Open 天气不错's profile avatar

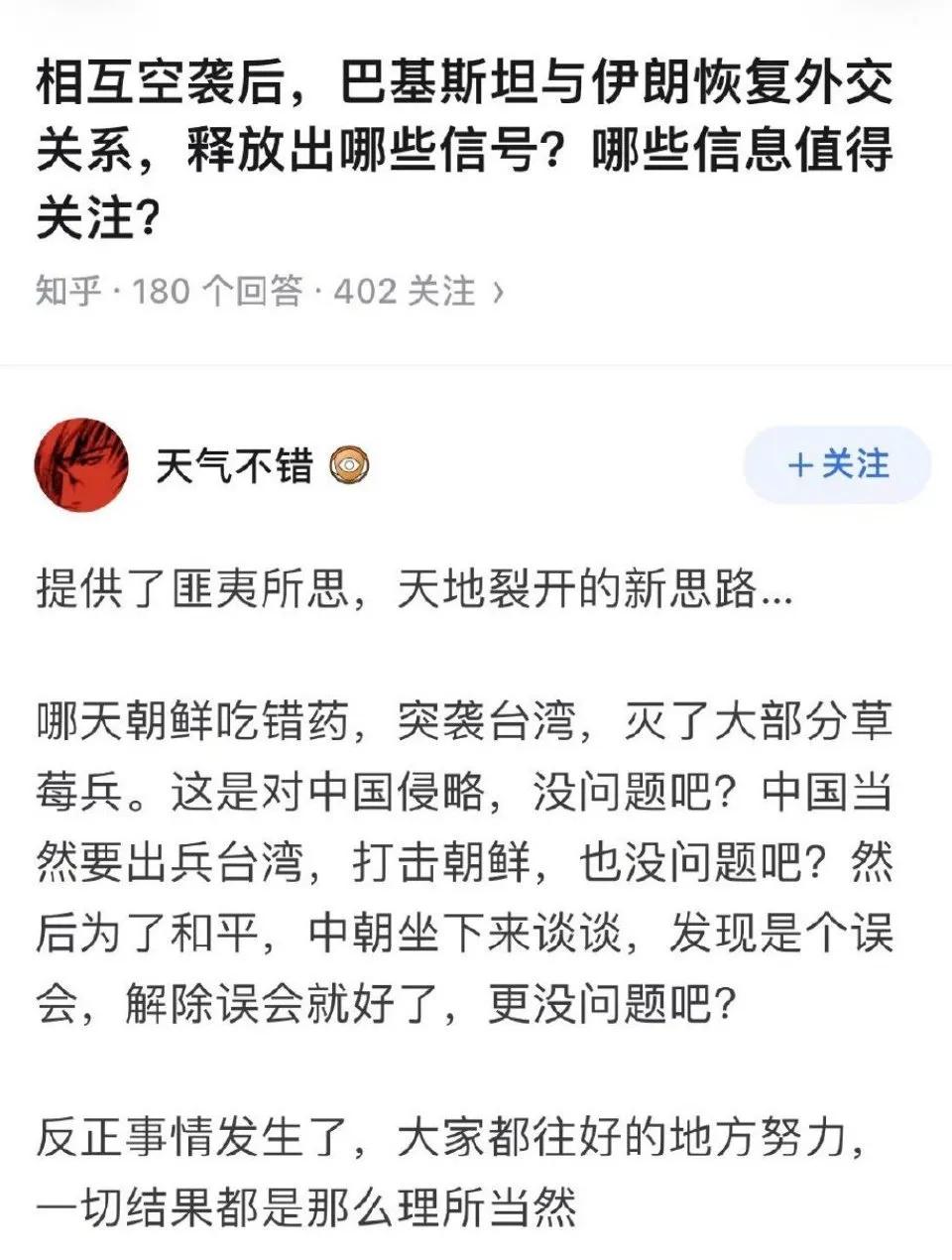click(x=82, y=465)
